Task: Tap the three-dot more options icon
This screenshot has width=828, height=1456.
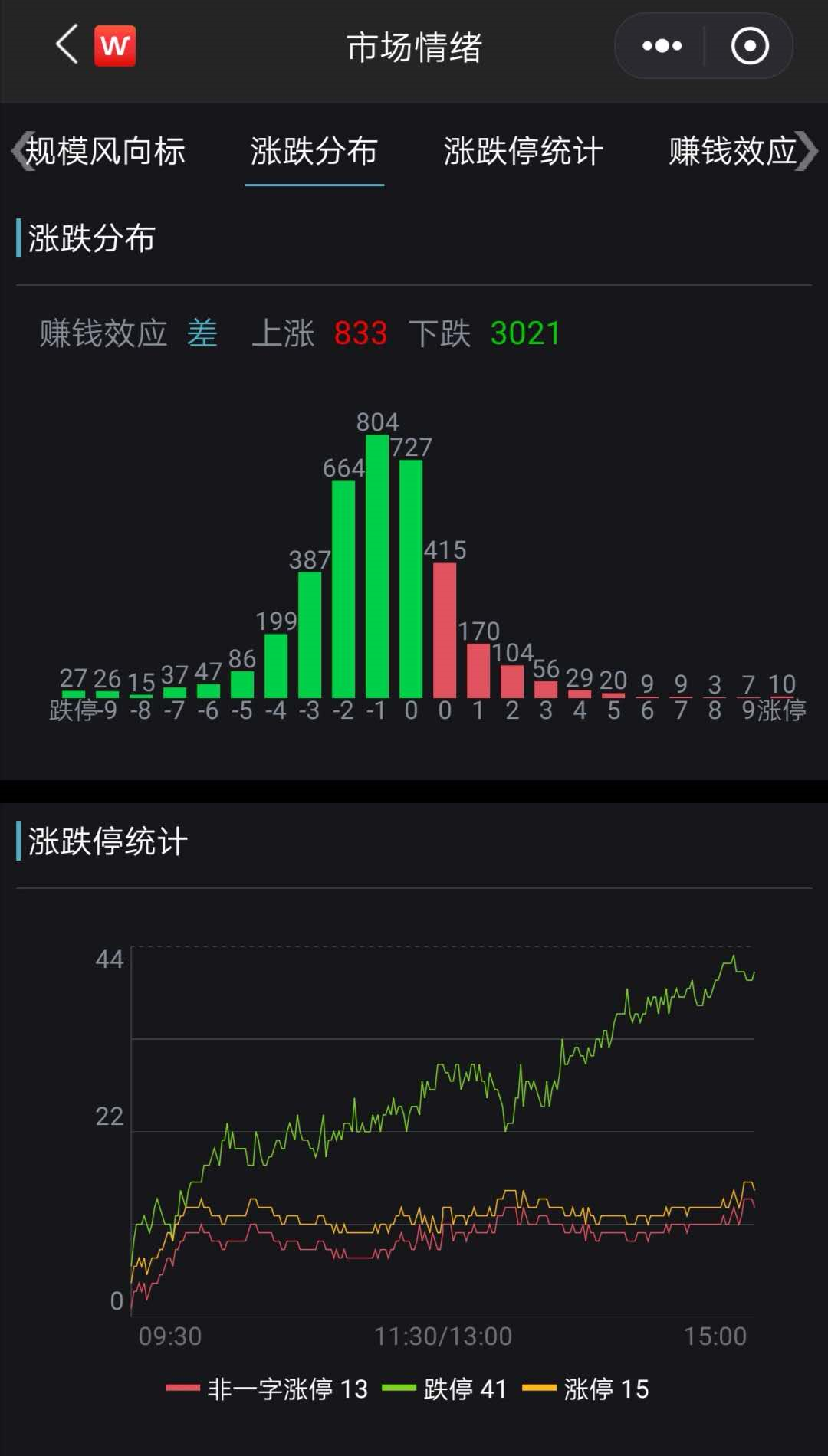Action: [x=661, y=46]
